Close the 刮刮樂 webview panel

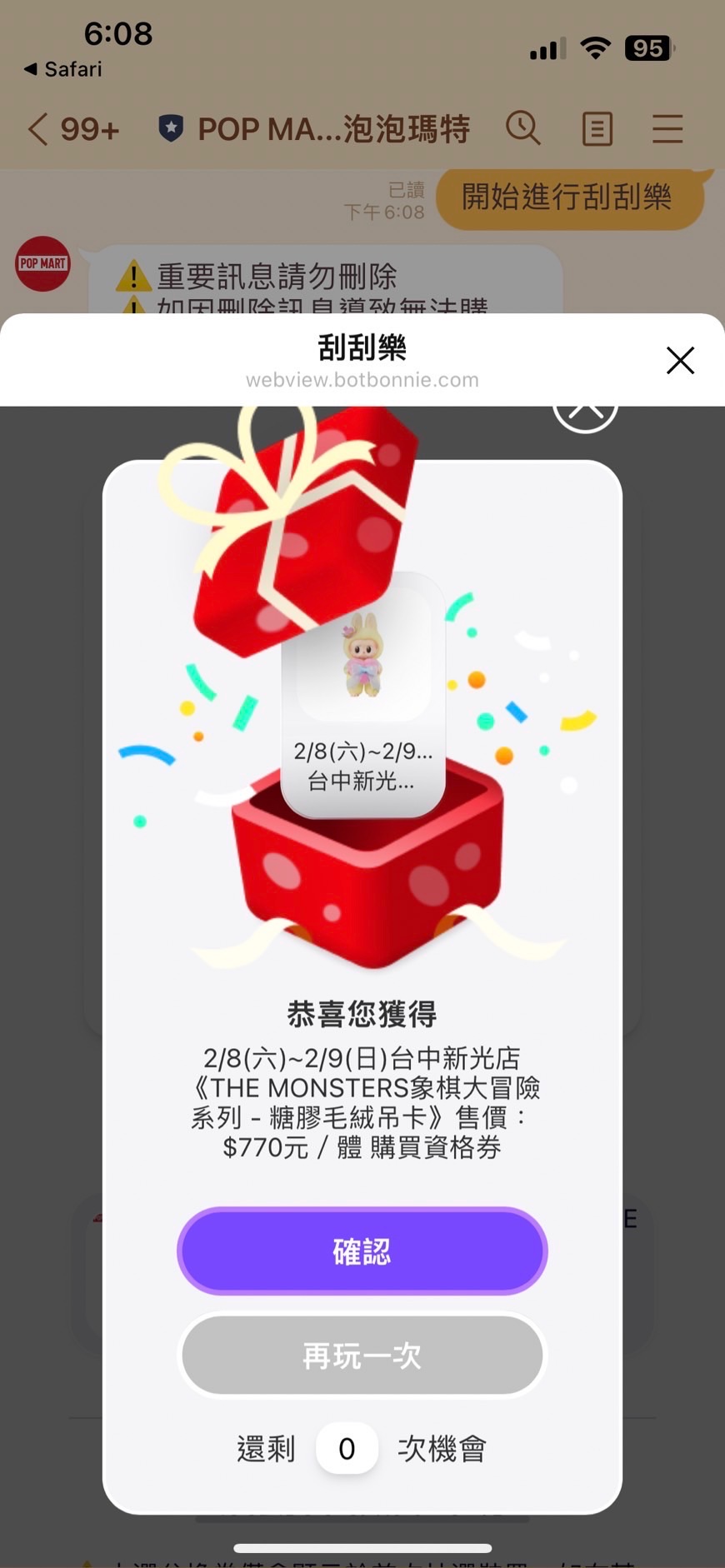coord(680,361)
